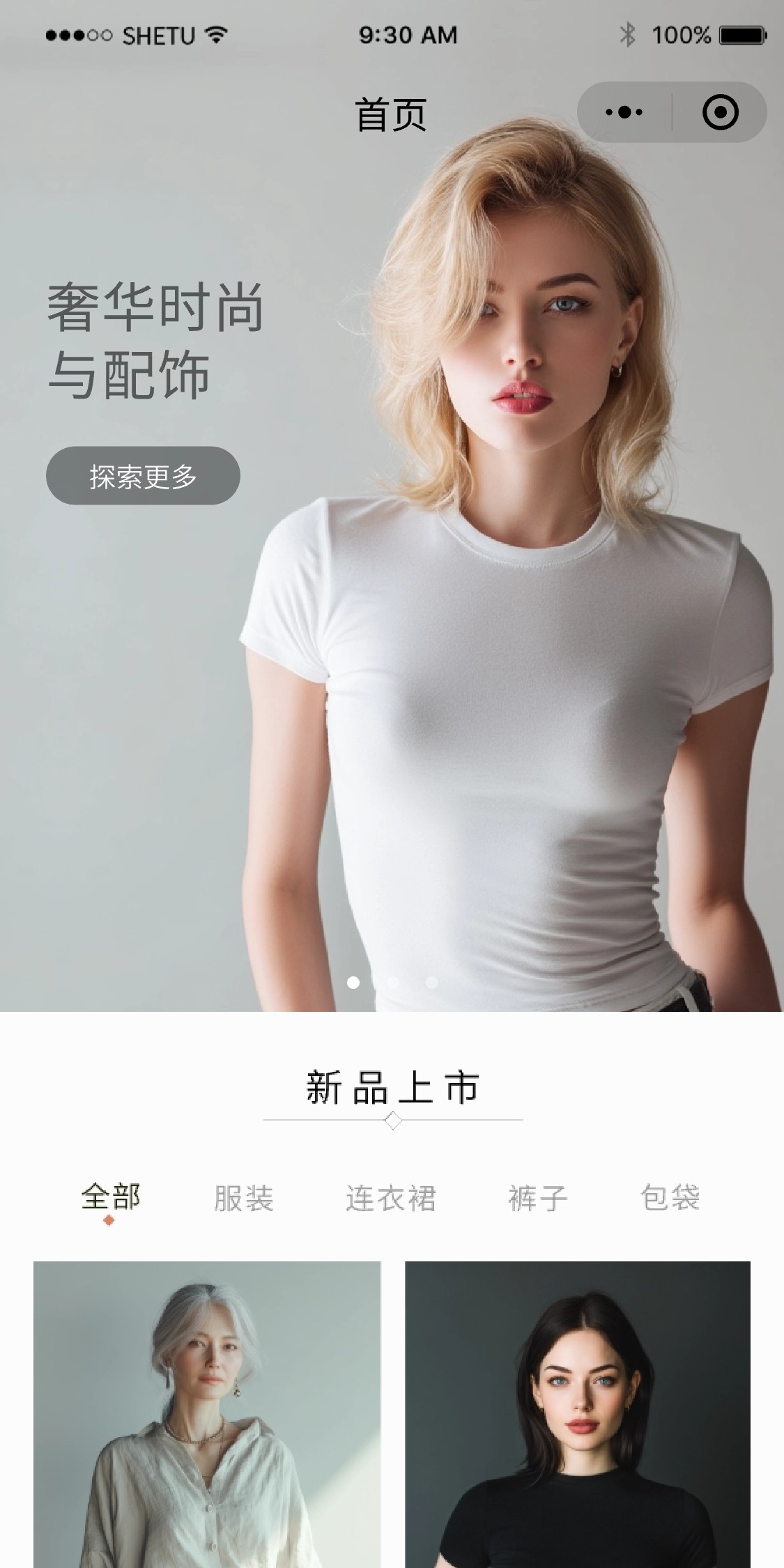
Task: Select the 全部 category tab
Action: [111, 1198]
